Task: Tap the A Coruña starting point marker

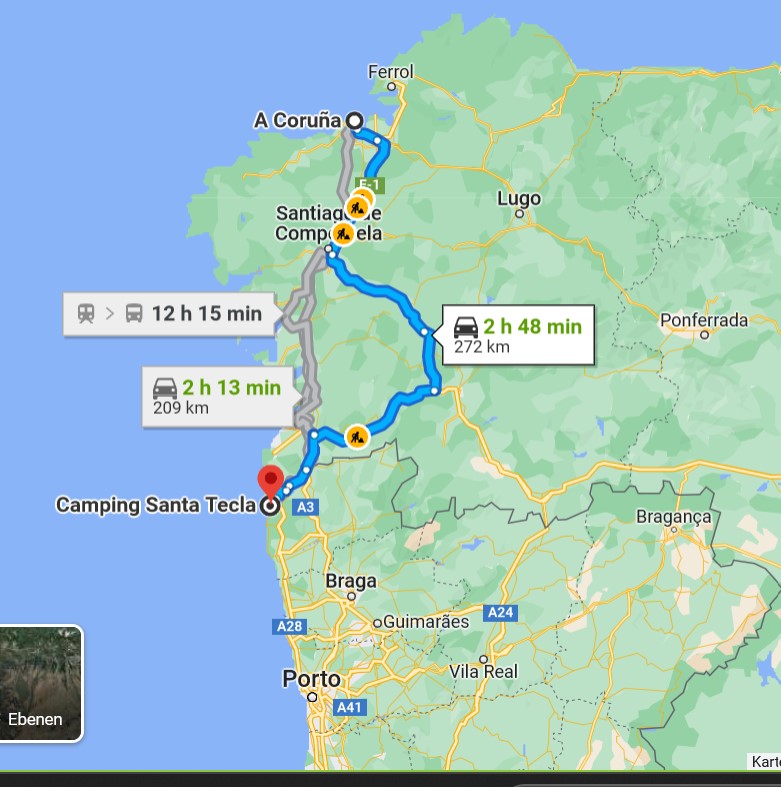Action: (x=354, y=121)
